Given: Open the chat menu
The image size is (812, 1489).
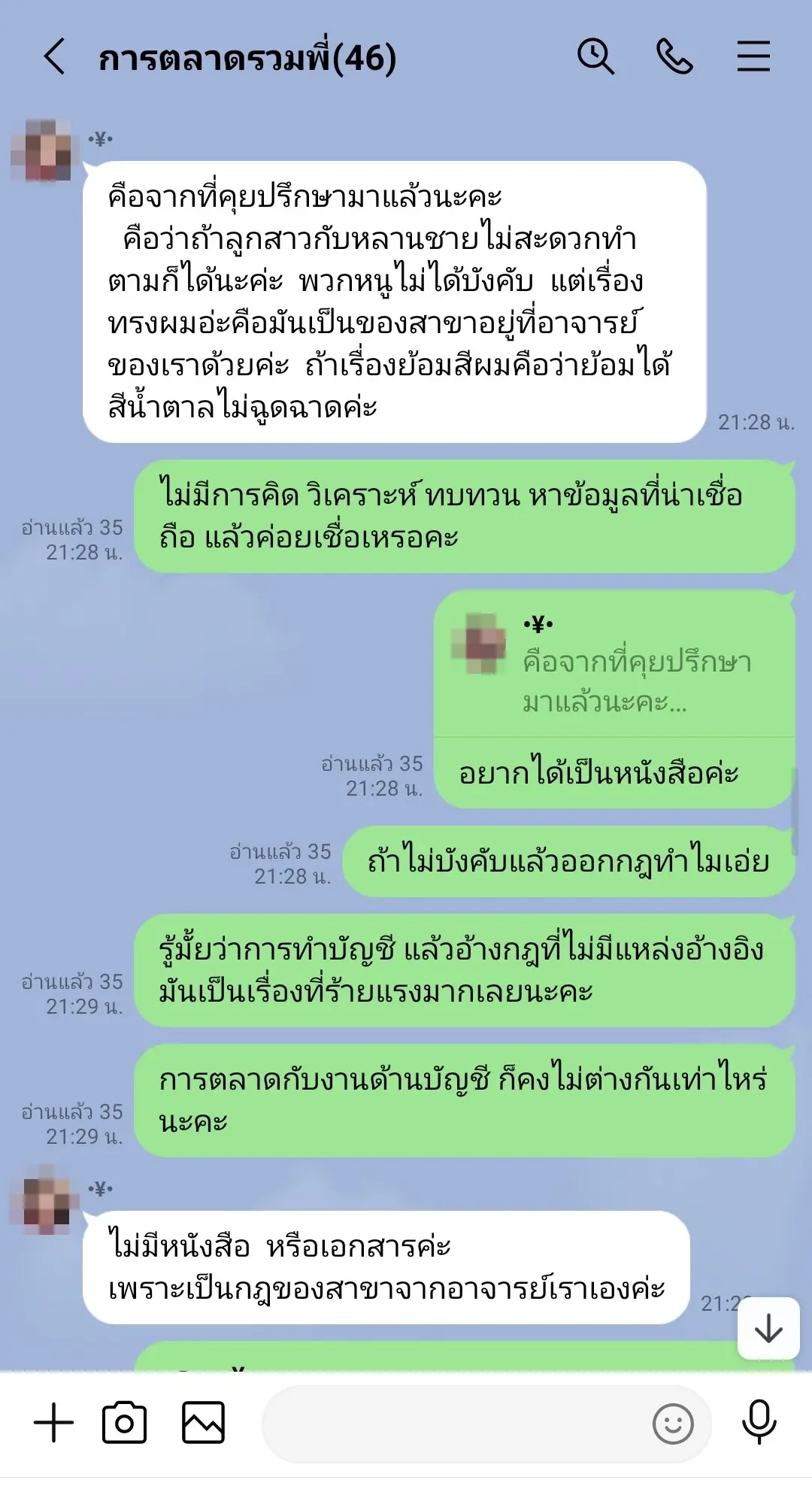Looking at the screenshot, I should tap(753, 57).
